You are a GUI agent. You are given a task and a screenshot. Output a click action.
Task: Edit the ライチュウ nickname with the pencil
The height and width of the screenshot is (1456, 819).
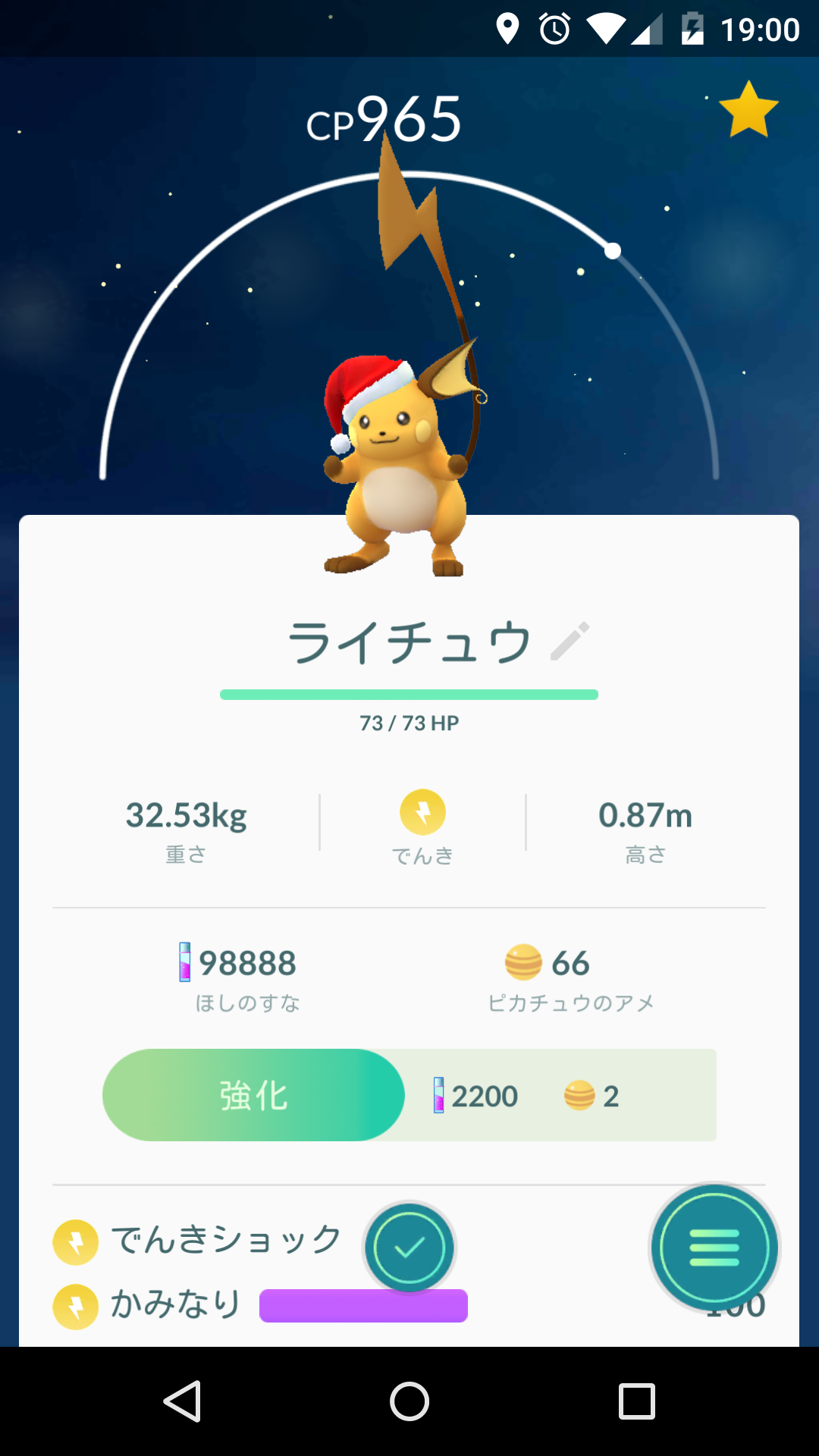pos(570,642)
